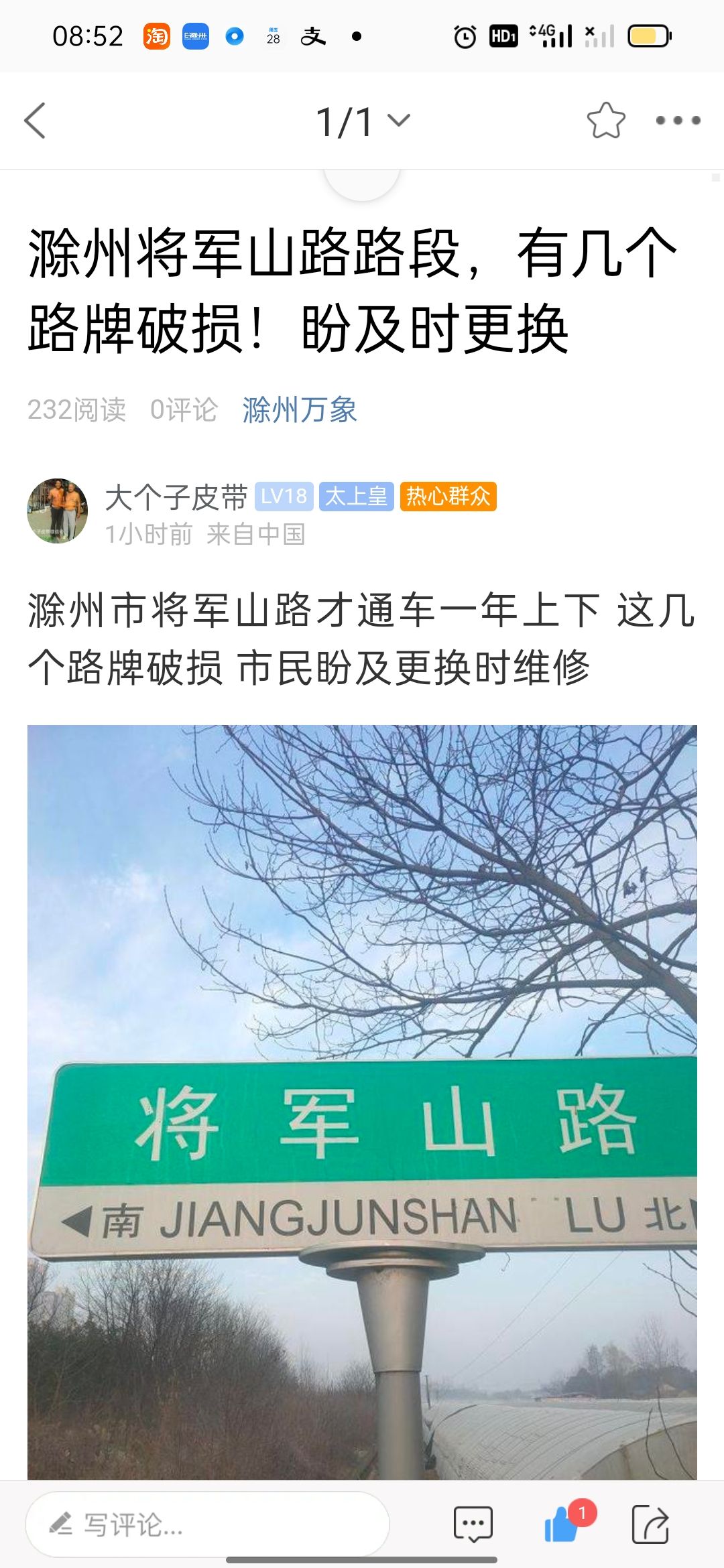Open the 将军山路 road sign photo
Viewport: 724px width, 1568px height.
click(x=362, y=1099)
